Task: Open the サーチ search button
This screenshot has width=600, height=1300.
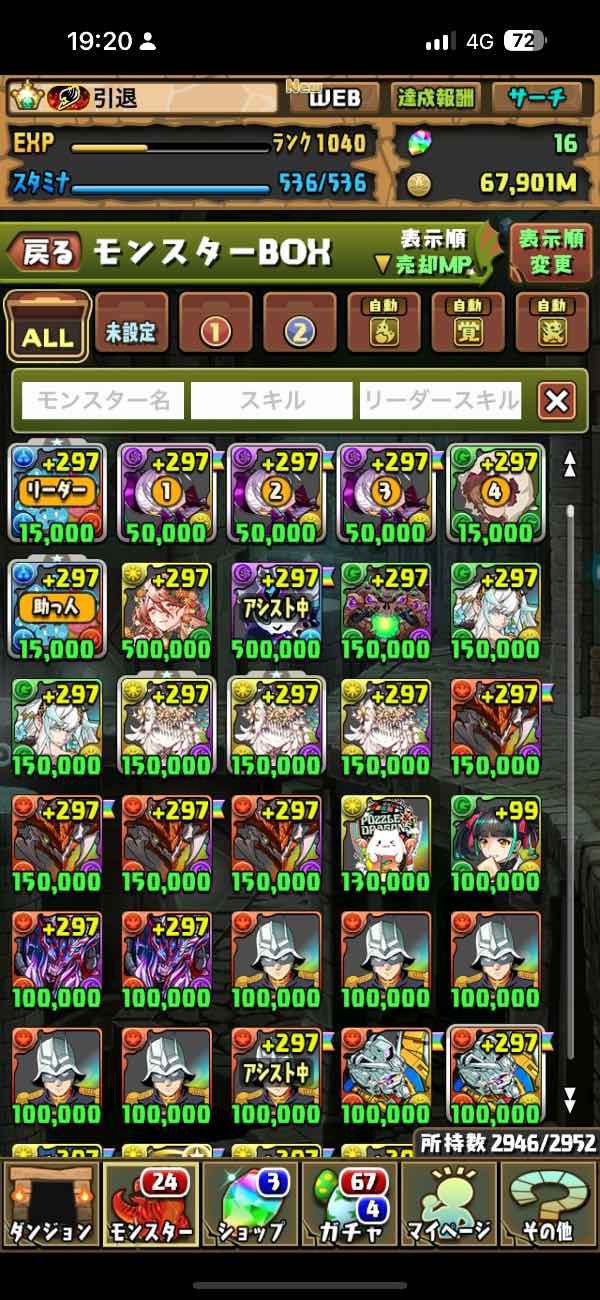Action: [536, 98]
